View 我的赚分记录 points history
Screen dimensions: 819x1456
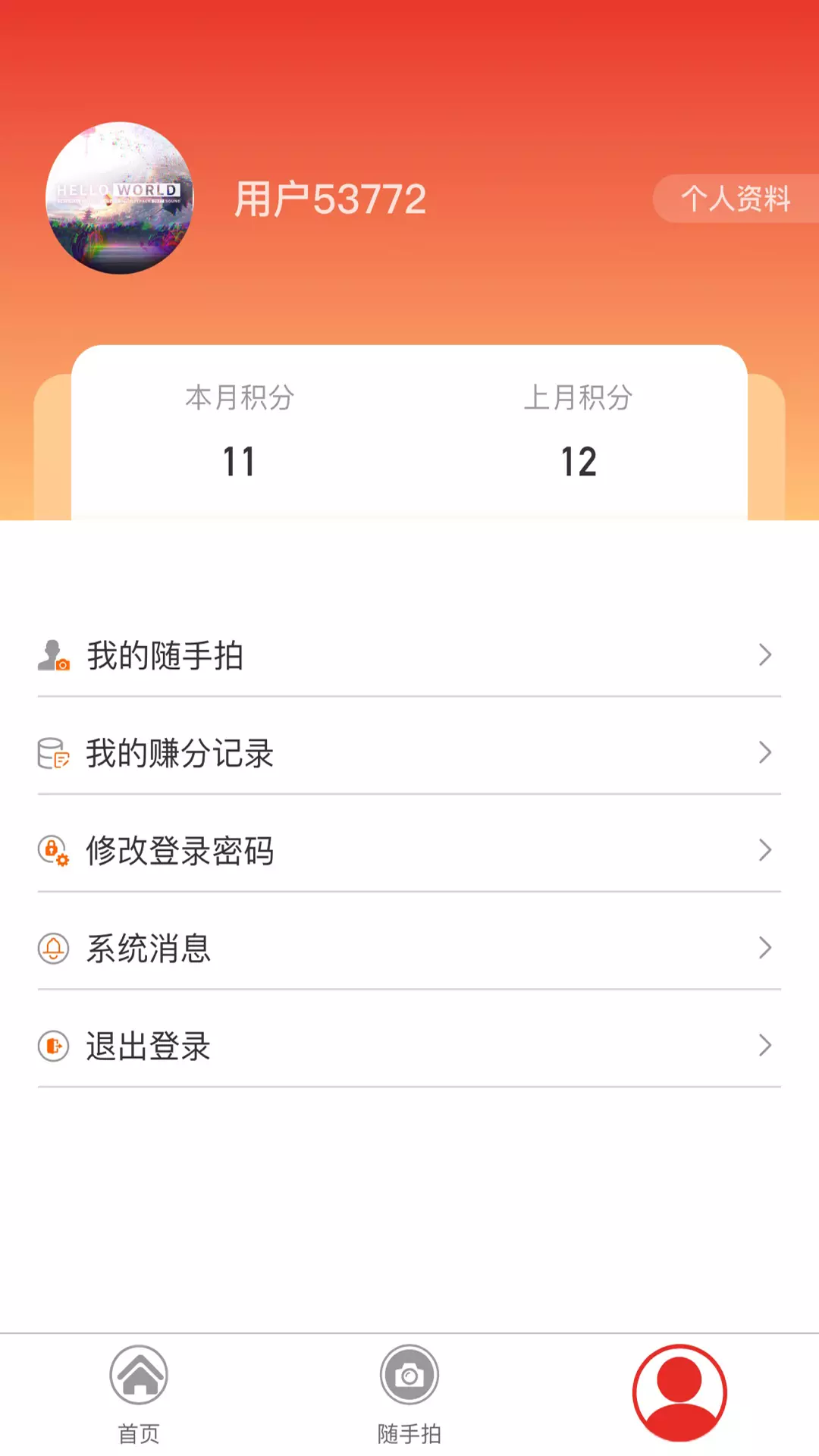(x=409, y=753)
